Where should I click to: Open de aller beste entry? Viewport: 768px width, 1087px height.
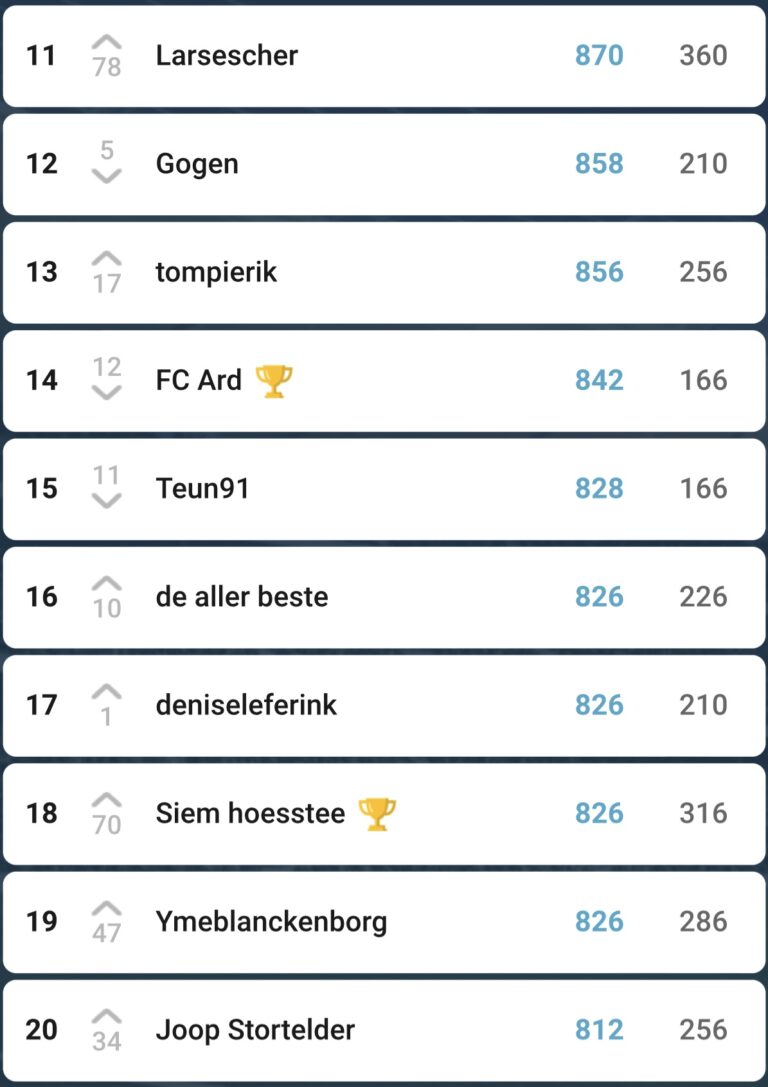click(x=242, y=597)
